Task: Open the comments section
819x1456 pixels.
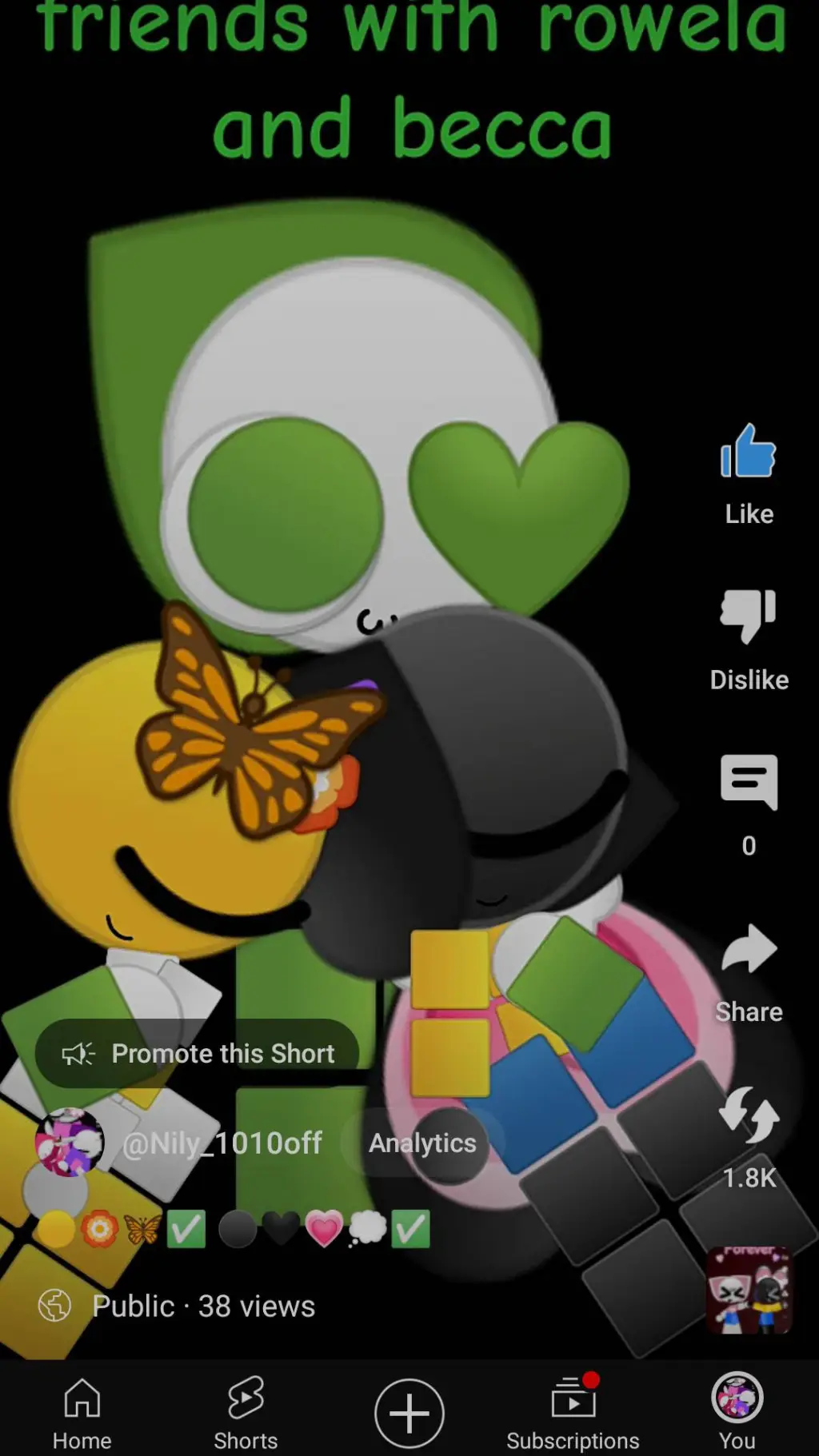Action: 748,782
